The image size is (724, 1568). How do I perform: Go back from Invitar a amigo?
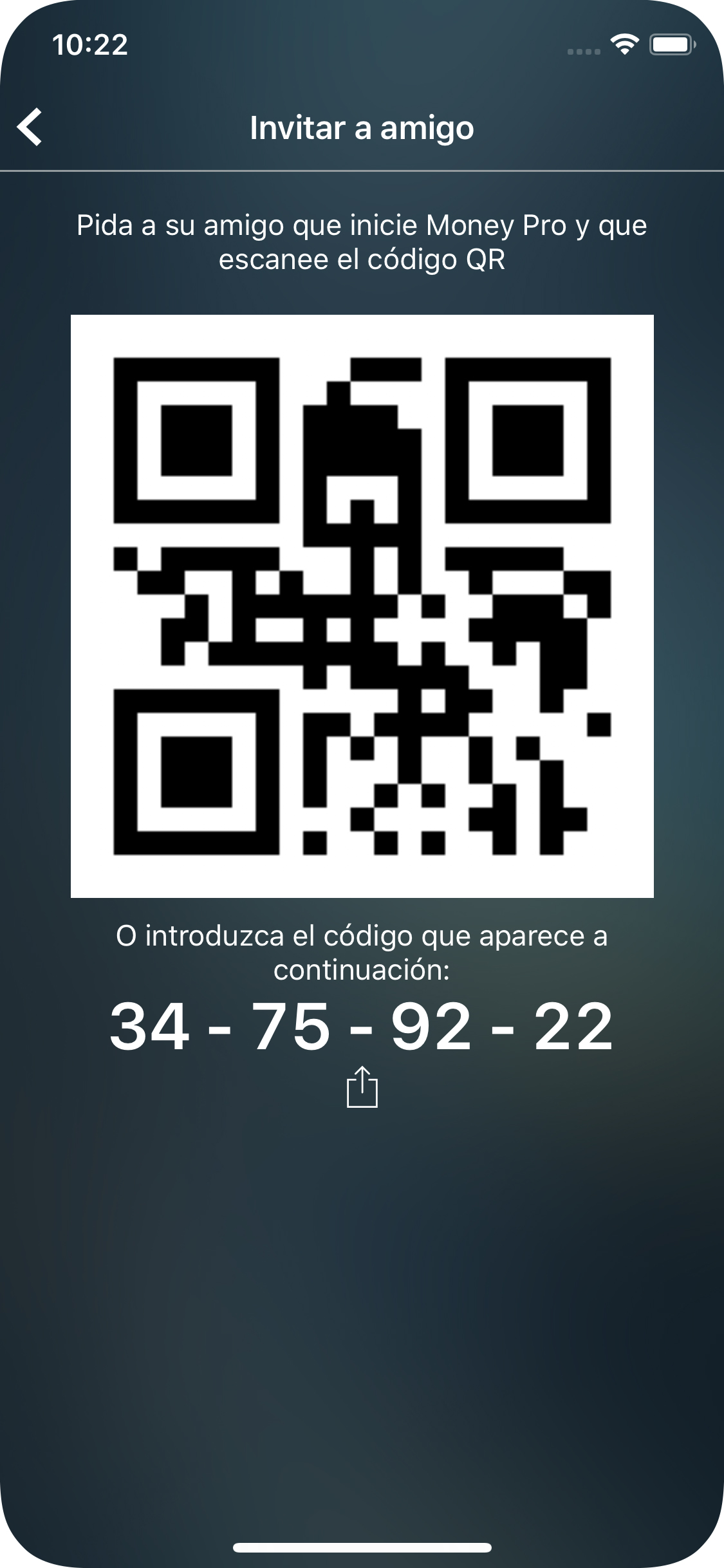pyautogui.click(x=30, y=127)
